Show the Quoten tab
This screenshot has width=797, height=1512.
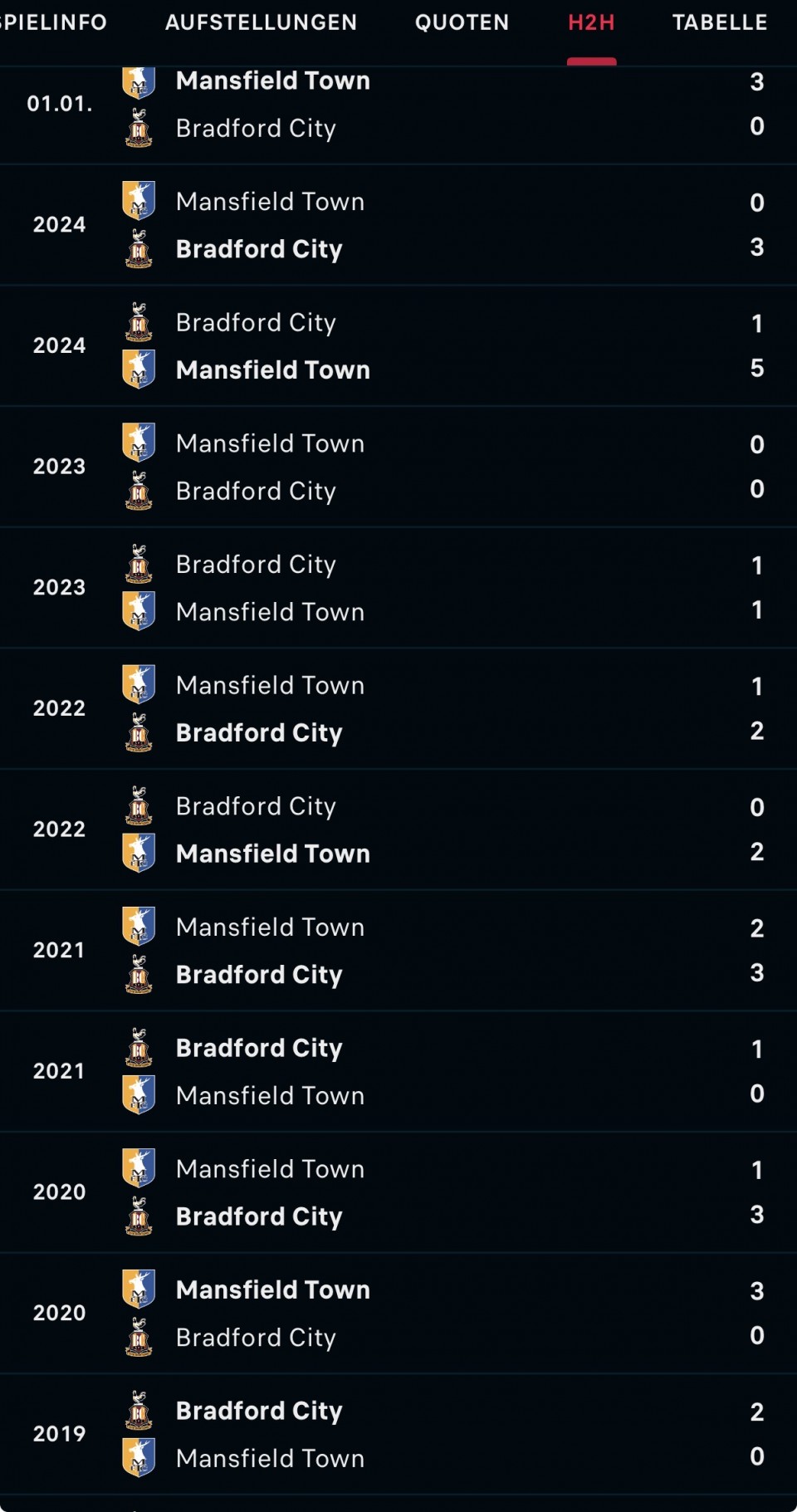click(462, 22)
